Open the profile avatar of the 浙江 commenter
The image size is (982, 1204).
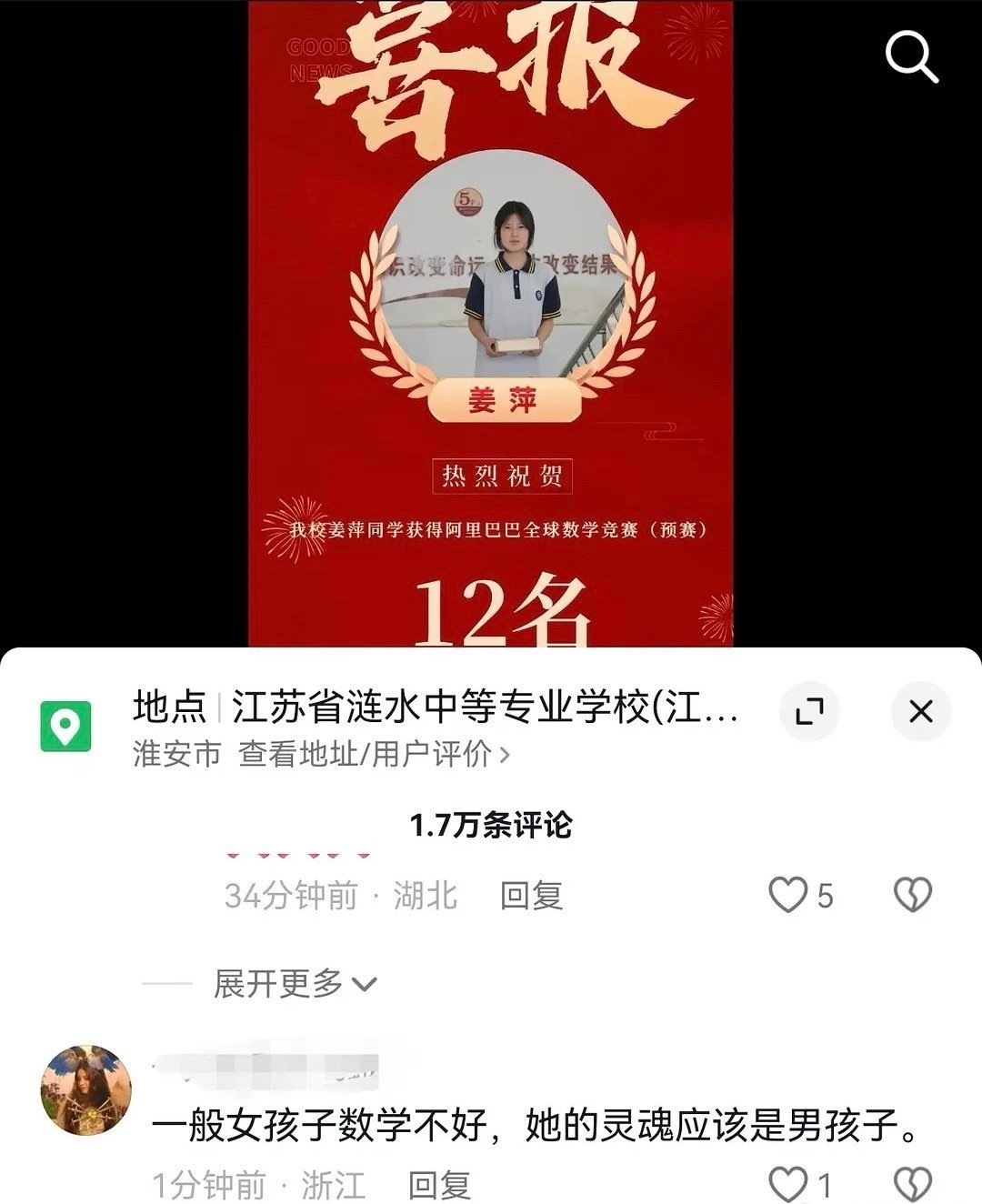(87, 1089)
